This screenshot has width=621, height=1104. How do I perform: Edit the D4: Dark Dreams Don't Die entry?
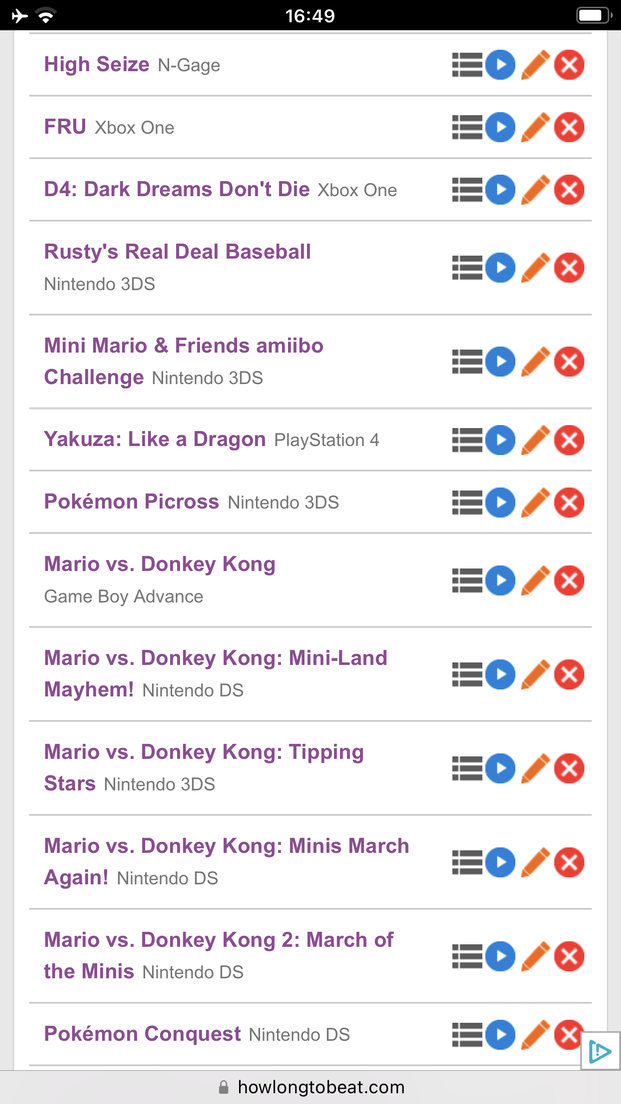[536, 190]
